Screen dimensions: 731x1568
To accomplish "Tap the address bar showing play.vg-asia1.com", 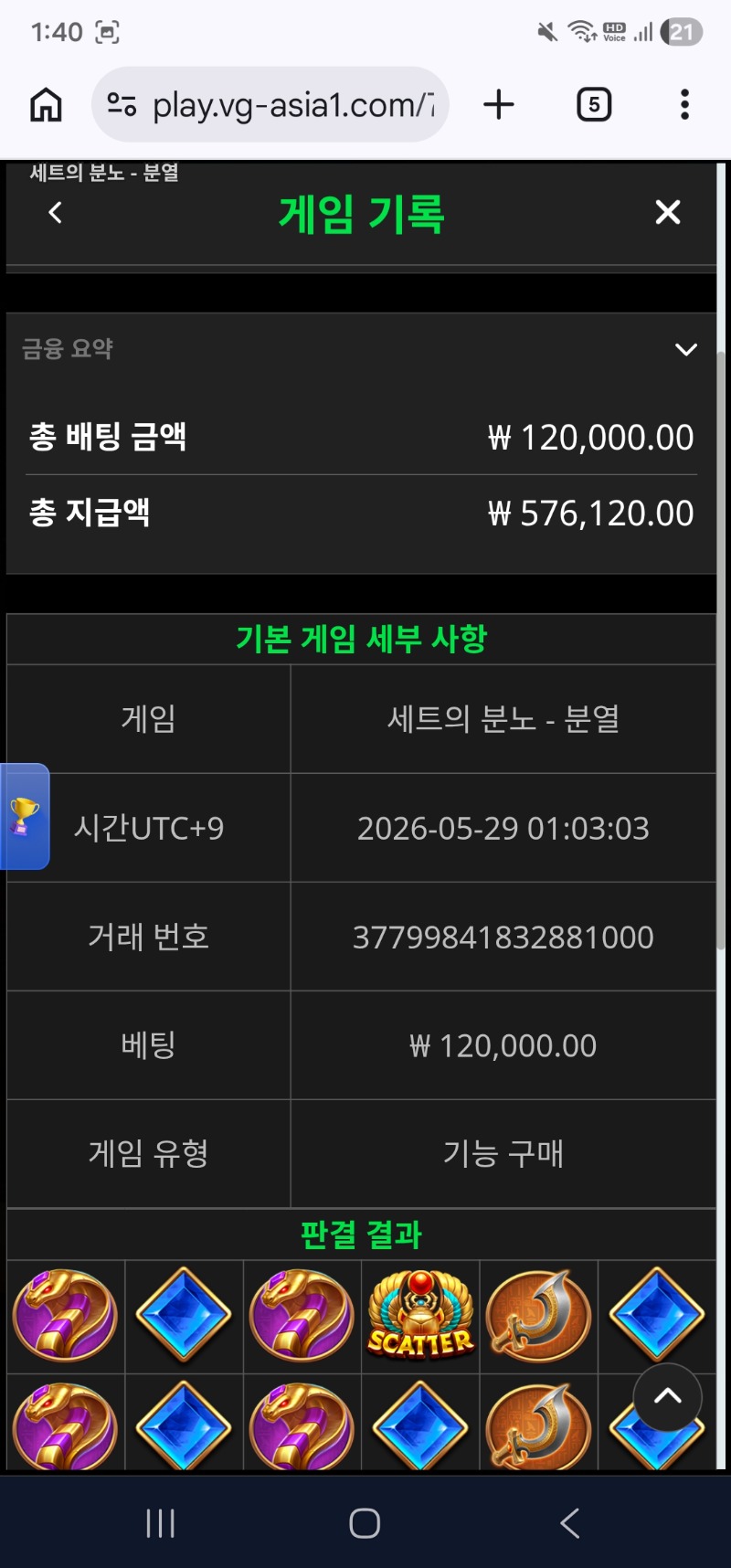I will pos(270,105).
